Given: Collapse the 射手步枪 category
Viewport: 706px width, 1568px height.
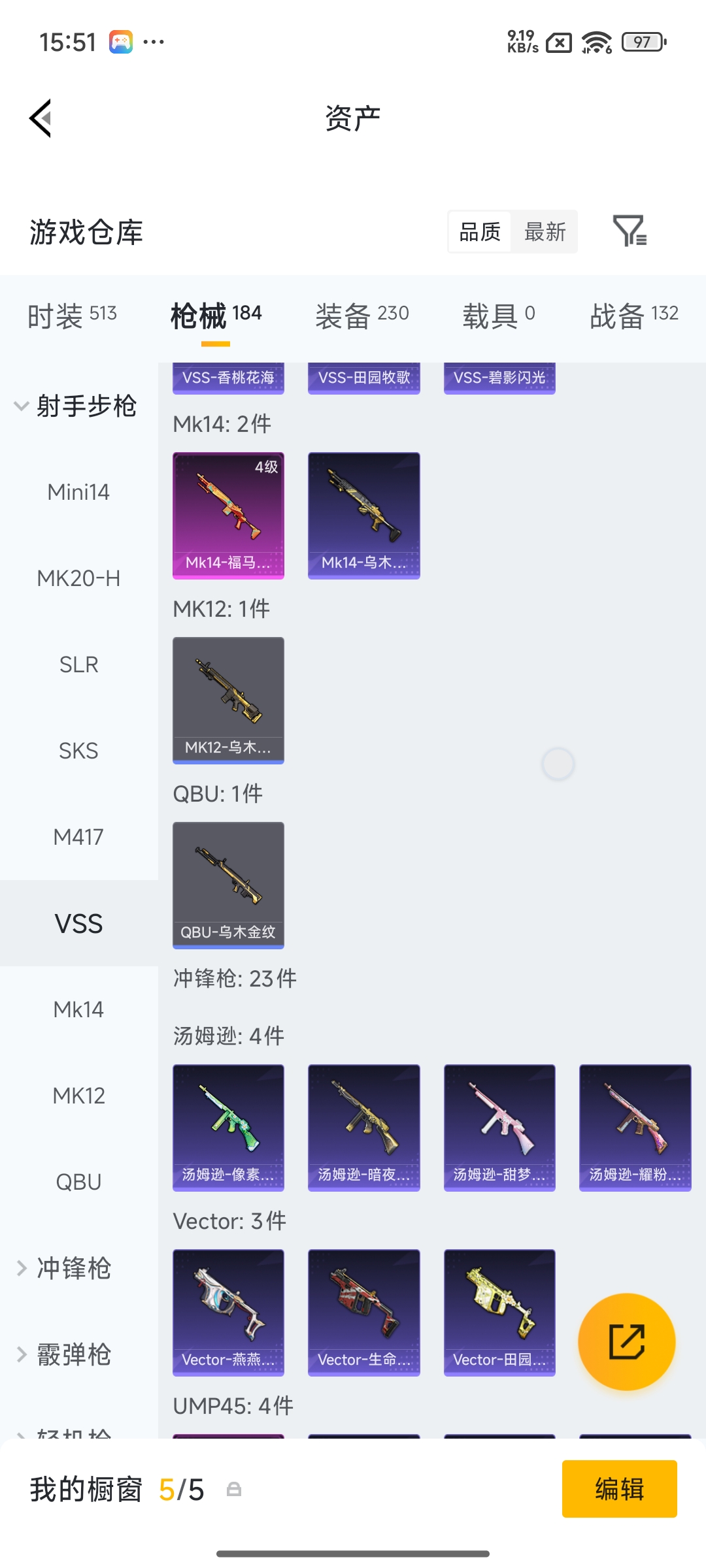Looking at the screenshot, I should [75, 406].
